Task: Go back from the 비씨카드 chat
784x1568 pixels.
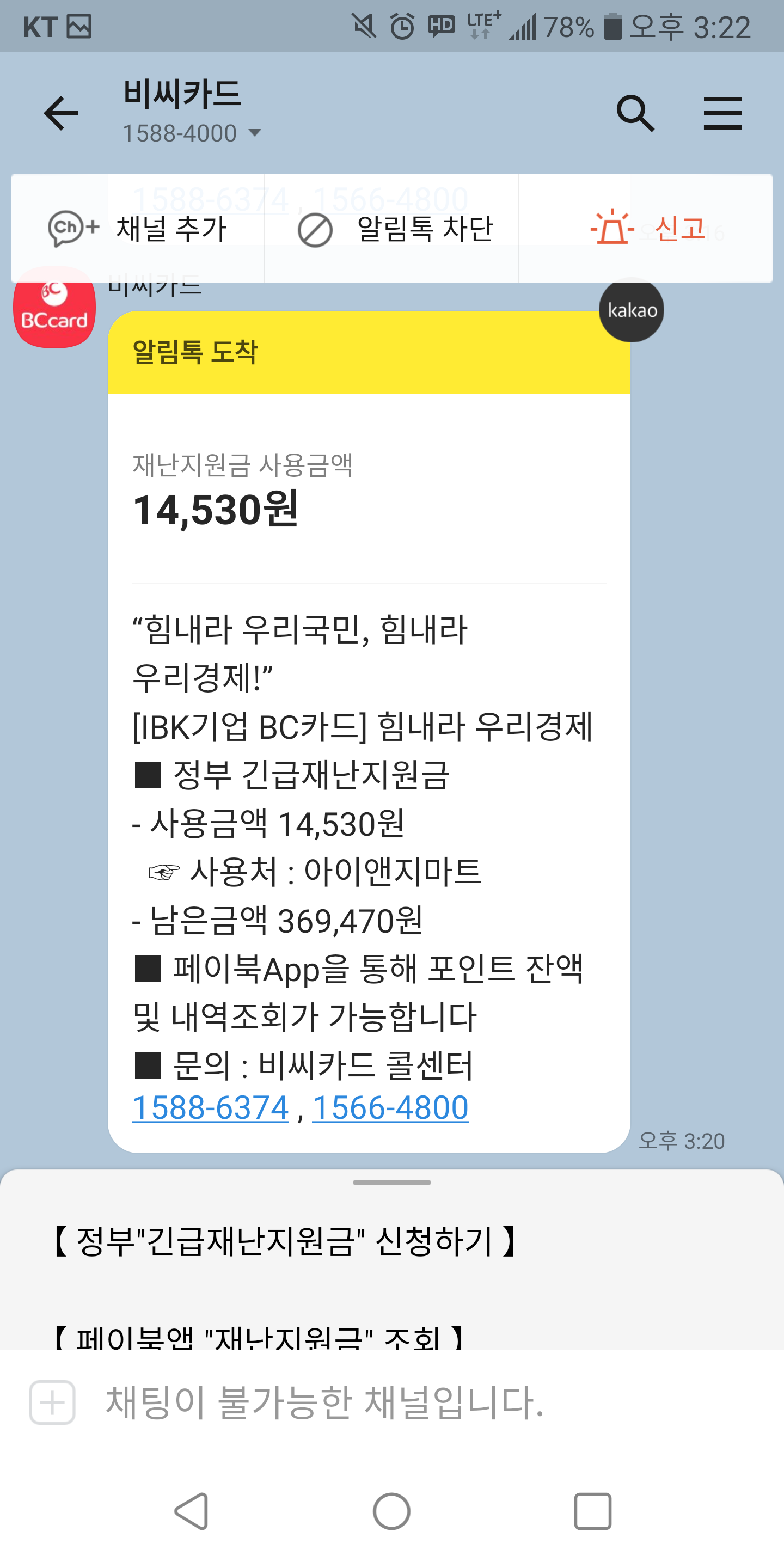Action: 62,113
